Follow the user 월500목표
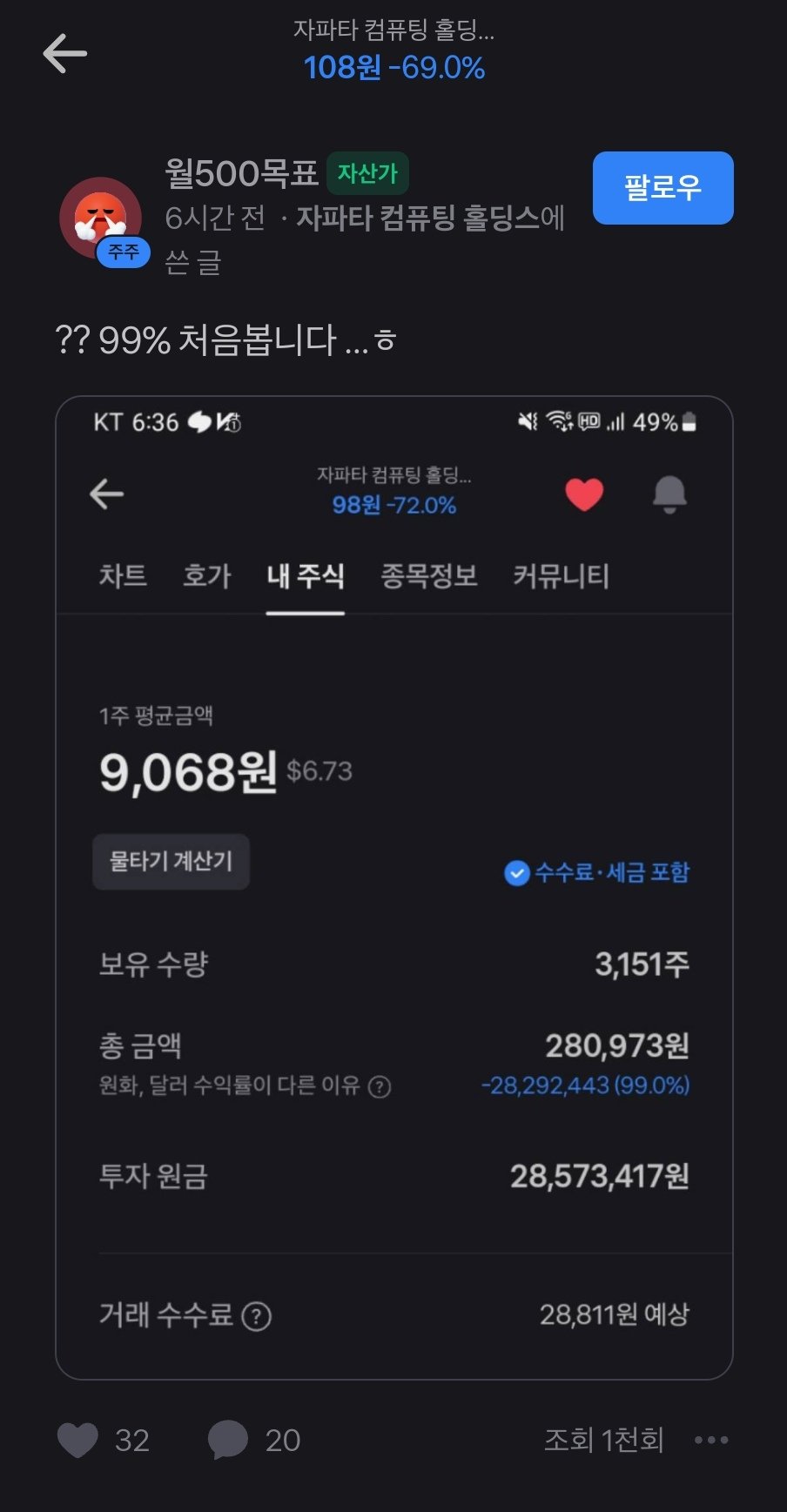The height and width of the screenshot is (1512, 787). tap(663, 188)
